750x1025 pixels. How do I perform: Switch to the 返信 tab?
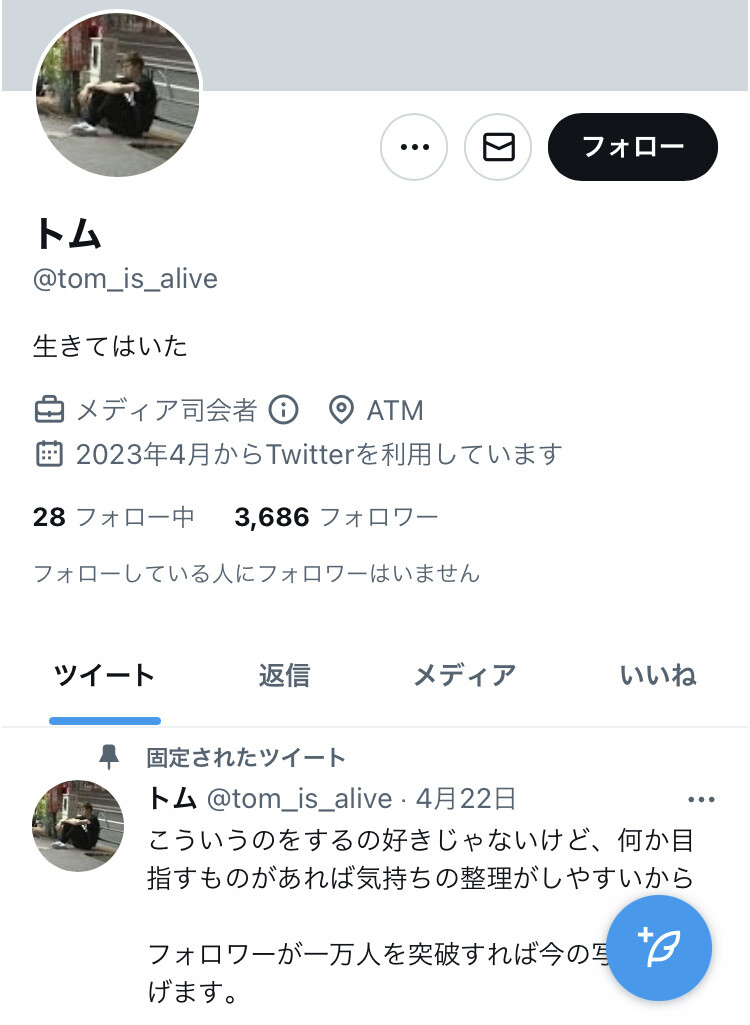click(x=284, y=676)
